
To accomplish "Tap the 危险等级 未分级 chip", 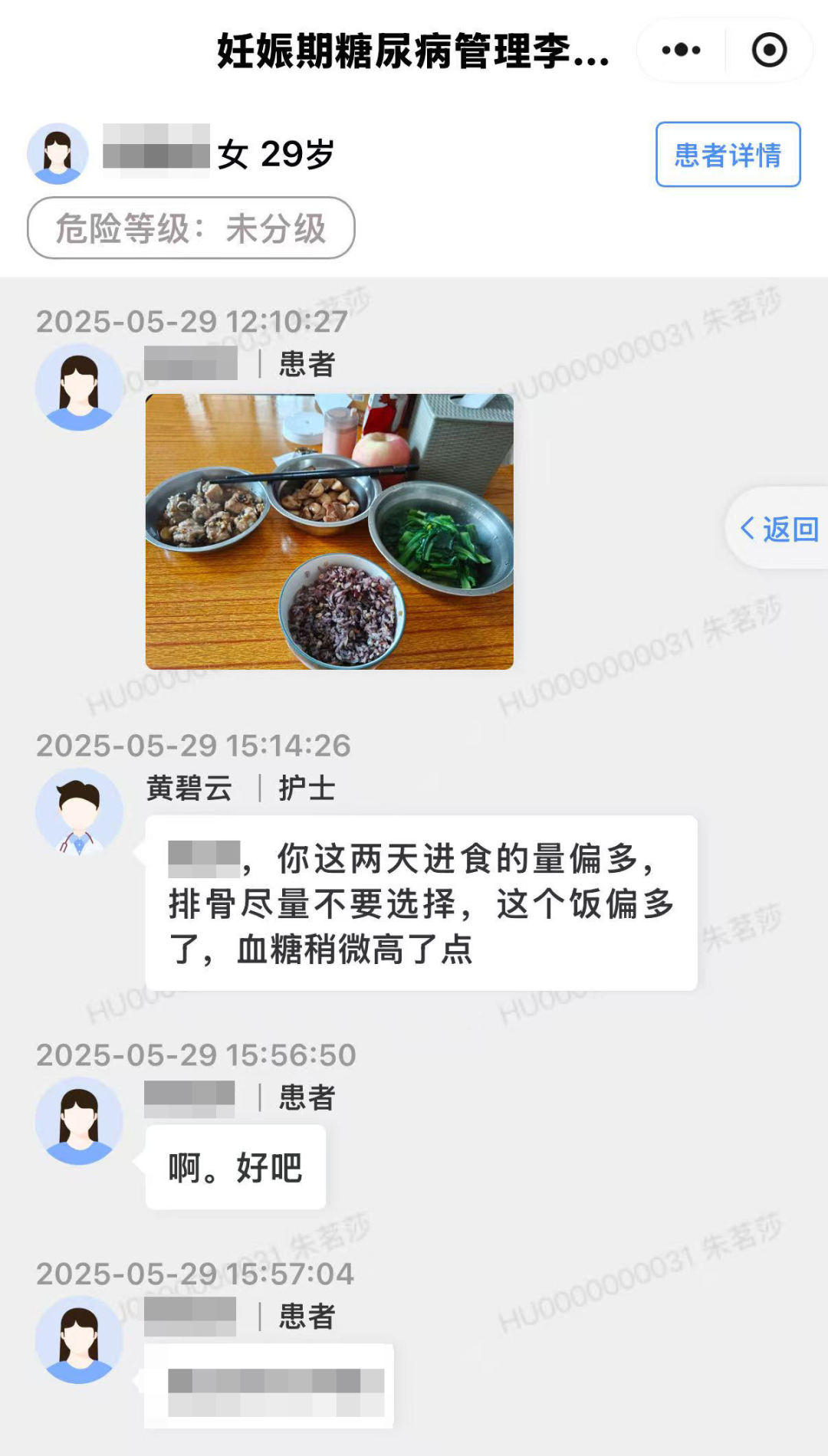I will tap(191, 228).
